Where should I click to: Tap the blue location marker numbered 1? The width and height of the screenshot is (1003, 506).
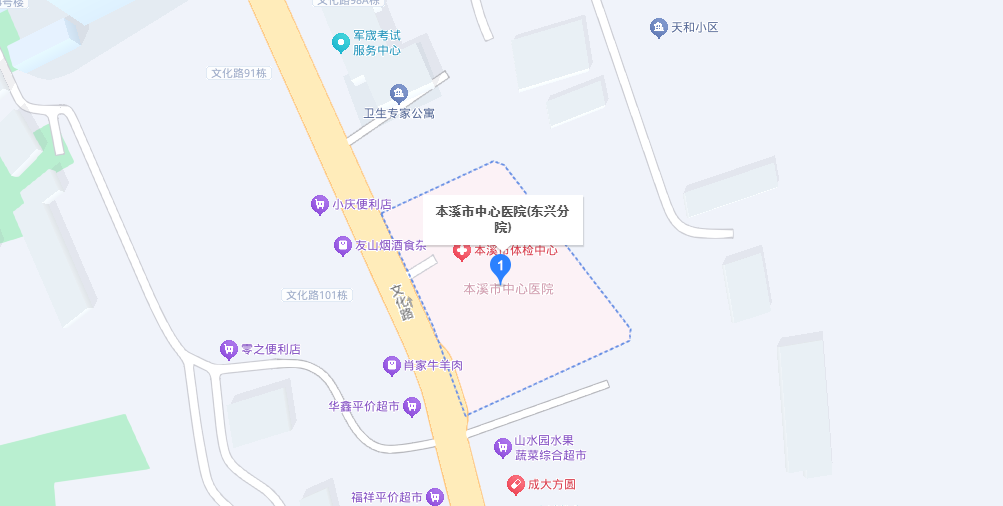click(501, 267)
